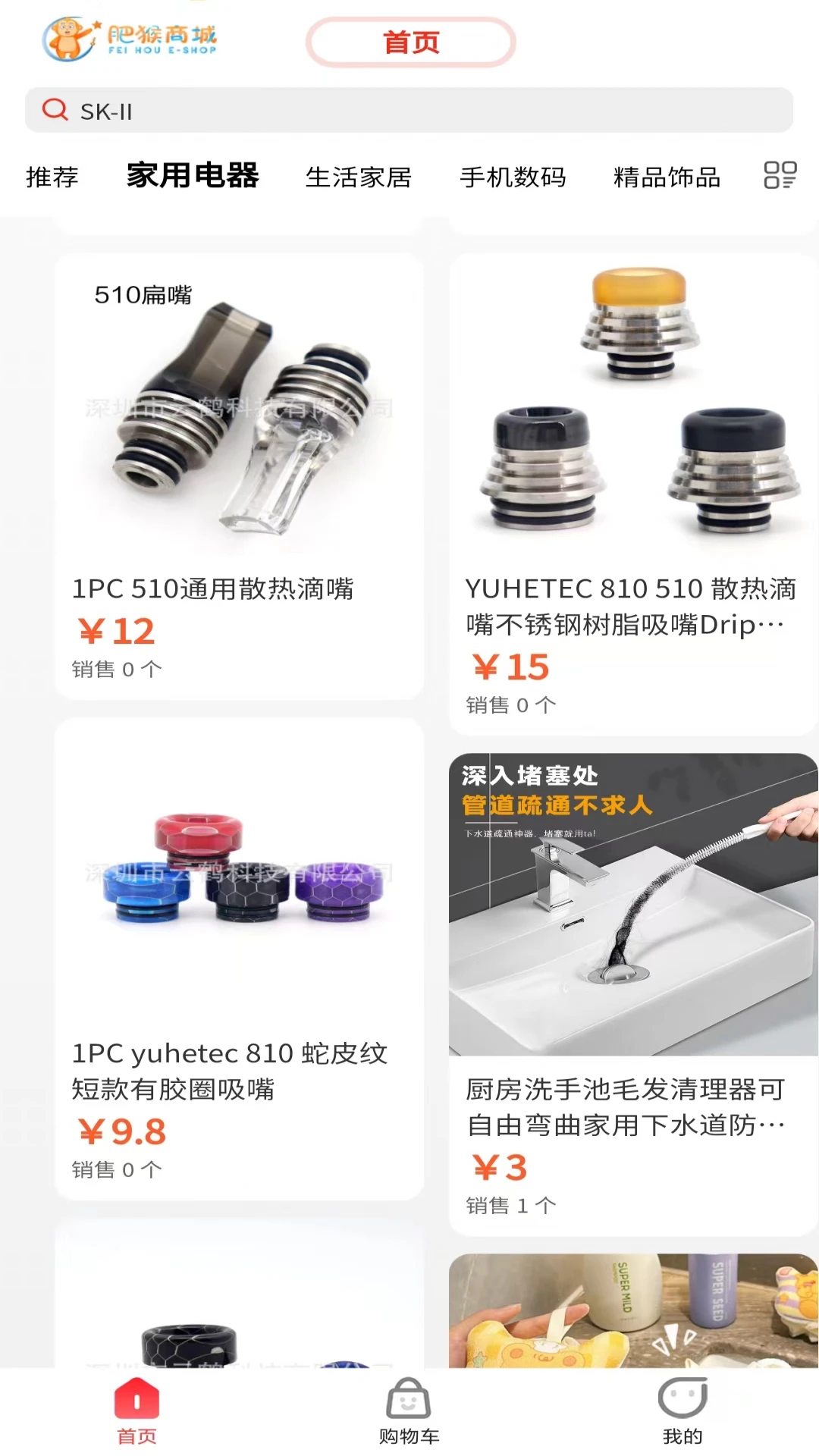
Task: Open the 手机数码 category
Action: (513, 176)
